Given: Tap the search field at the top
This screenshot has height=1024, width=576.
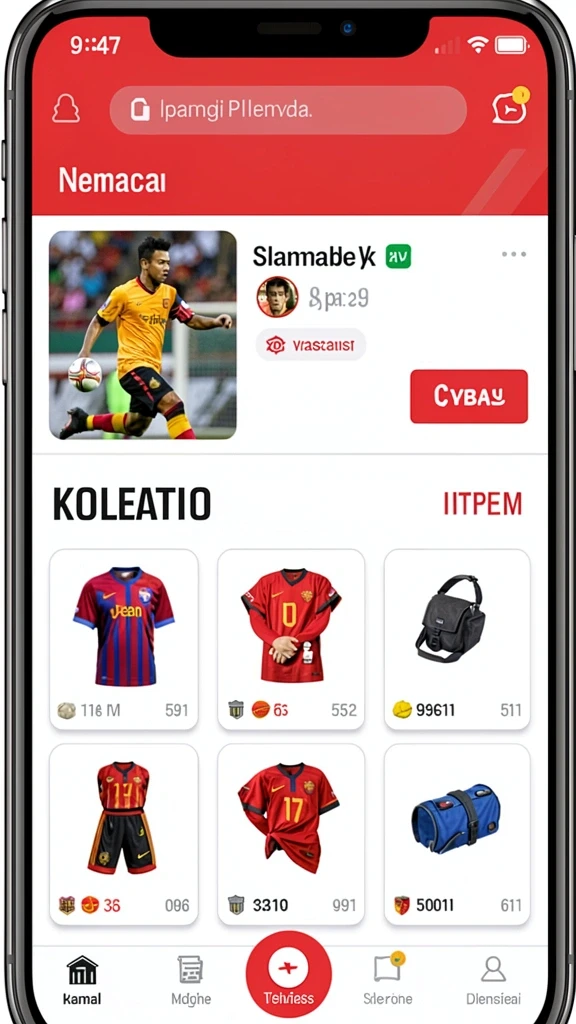Looking at the screenshot, I should point(288,110).
